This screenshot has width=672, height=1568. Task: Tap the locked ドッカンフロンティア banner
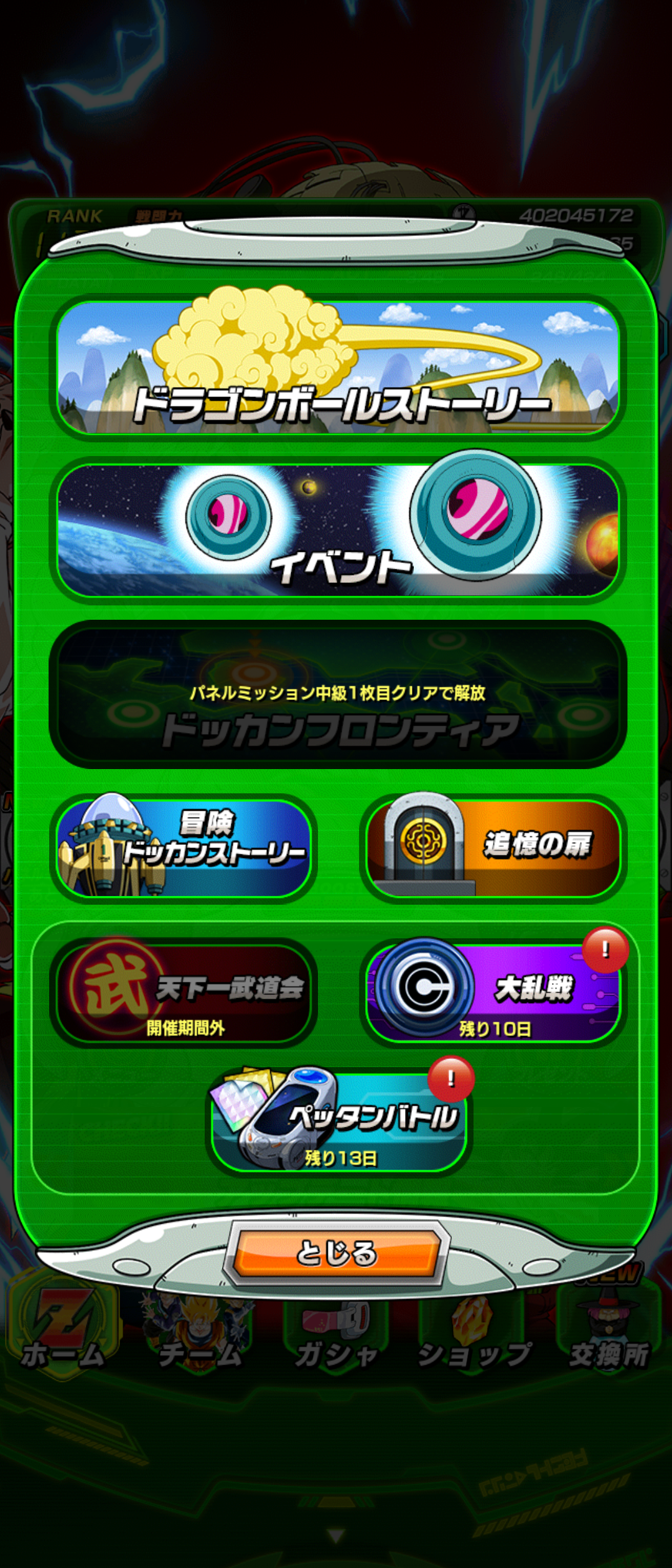(338, 694)
